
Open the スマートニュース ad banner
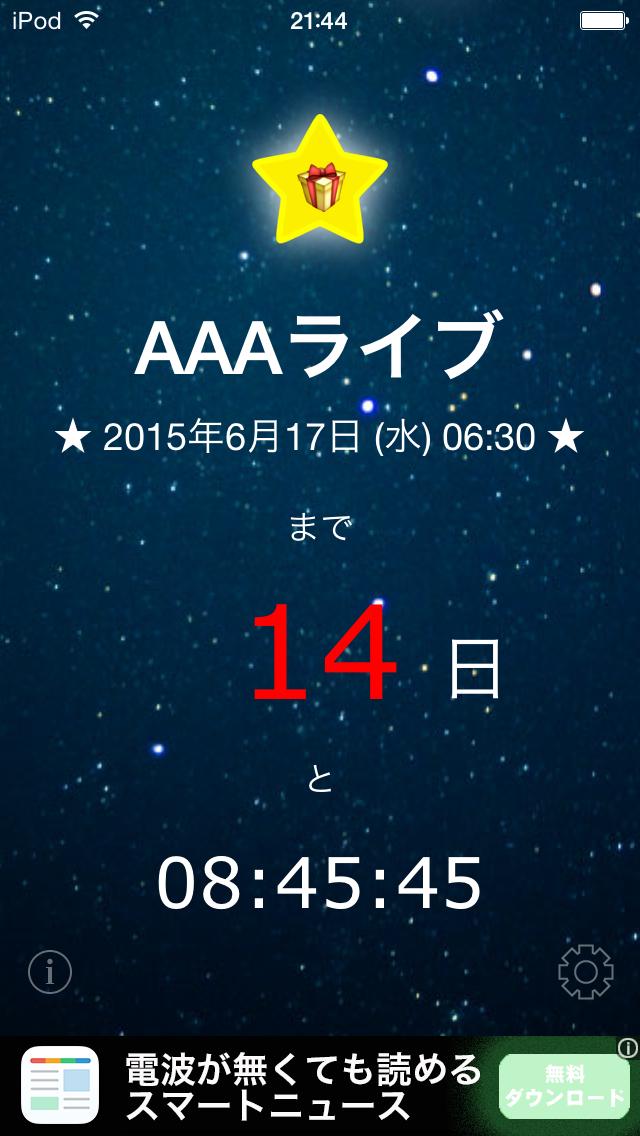[x=300, y=1088]
